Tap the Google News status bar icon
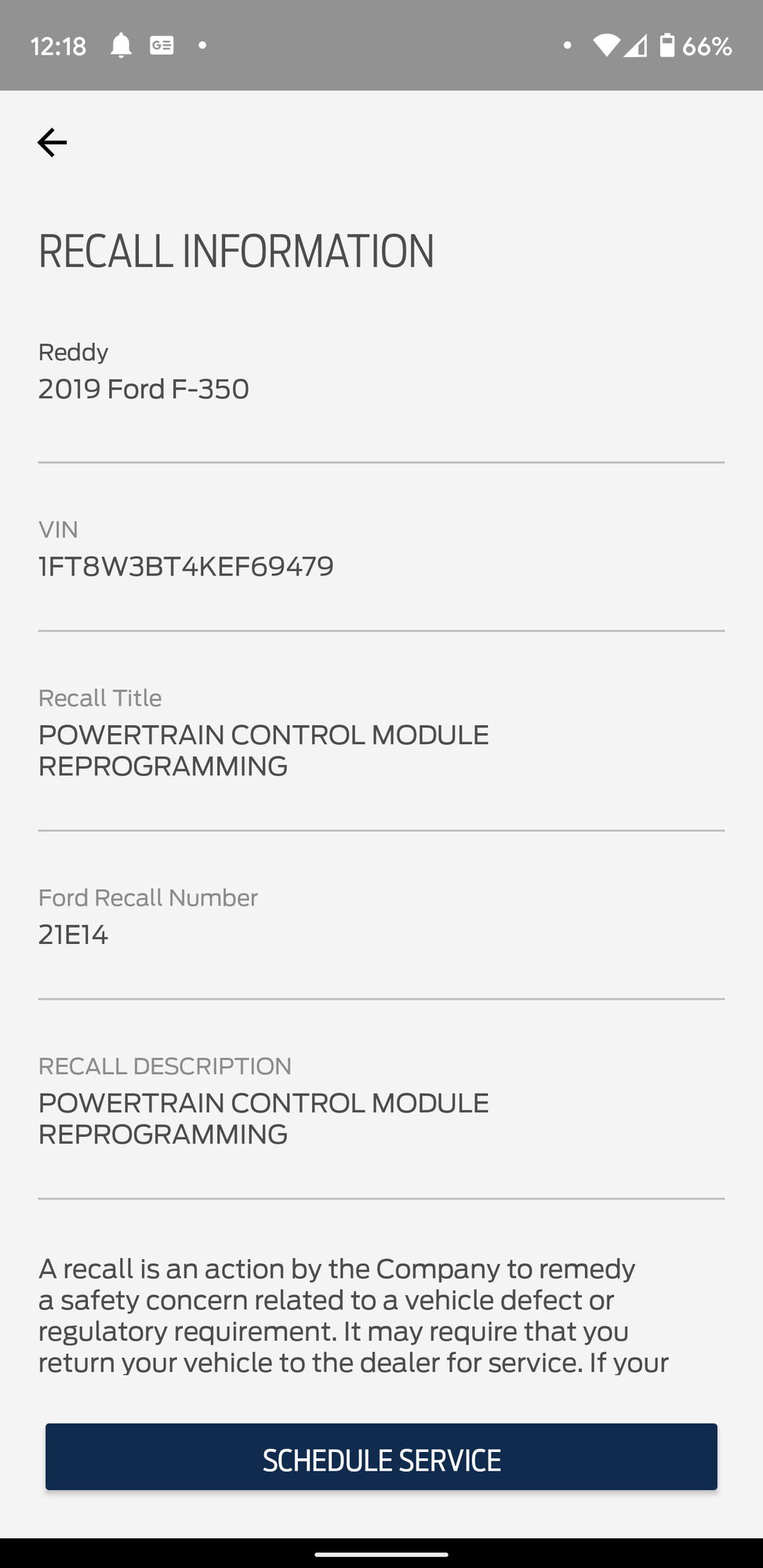 pos(162,45)
